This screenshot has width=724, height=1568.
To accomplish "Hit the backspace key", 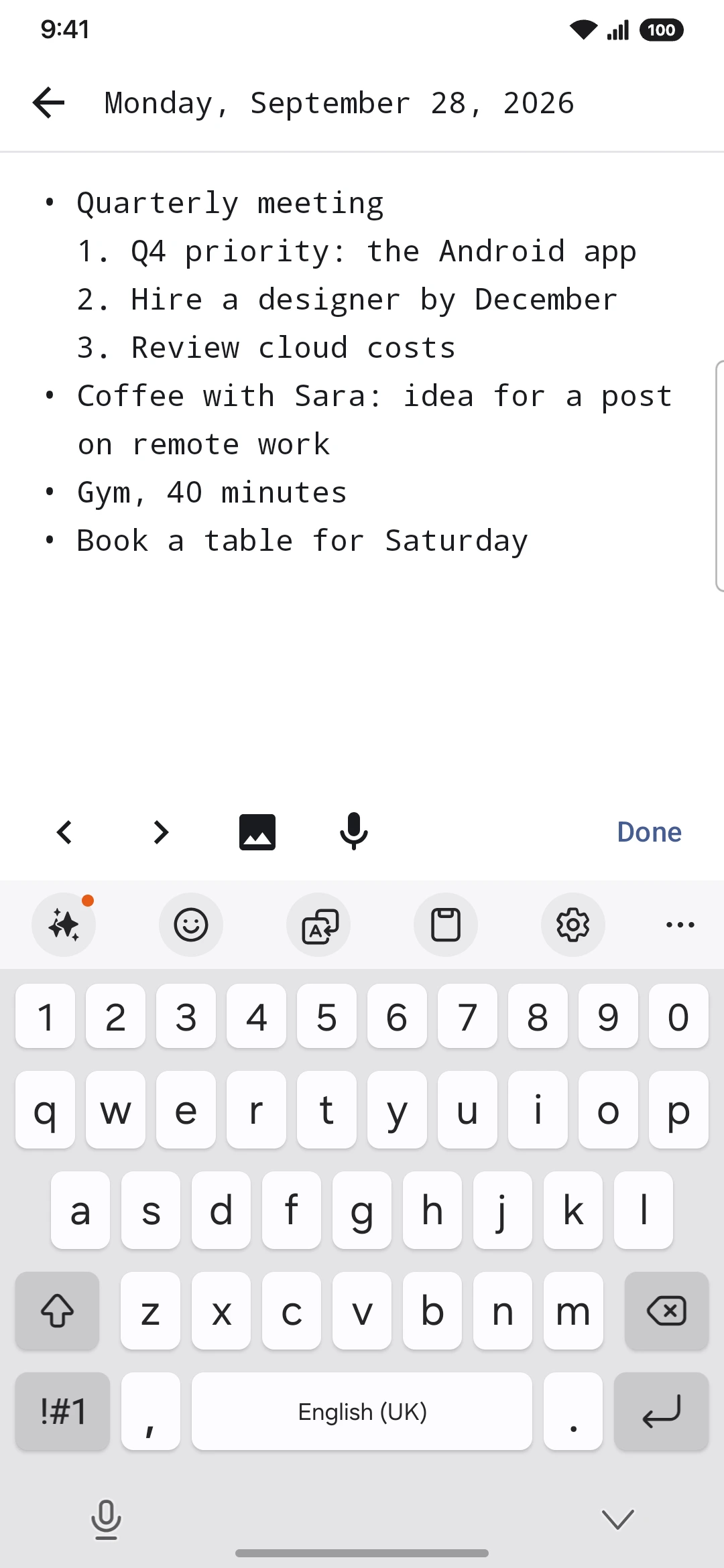I will [666, 1311].
